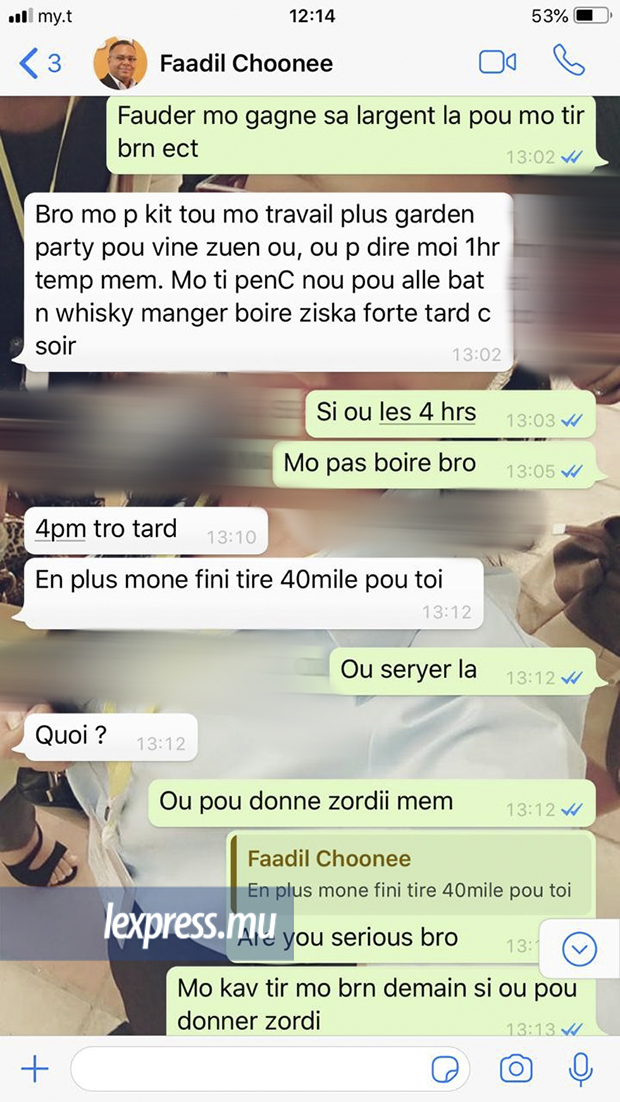Viewport: 620px width, 1102px height.
Task: Open Faadil Choonee's contact info
Action: [x=246, y=64]
